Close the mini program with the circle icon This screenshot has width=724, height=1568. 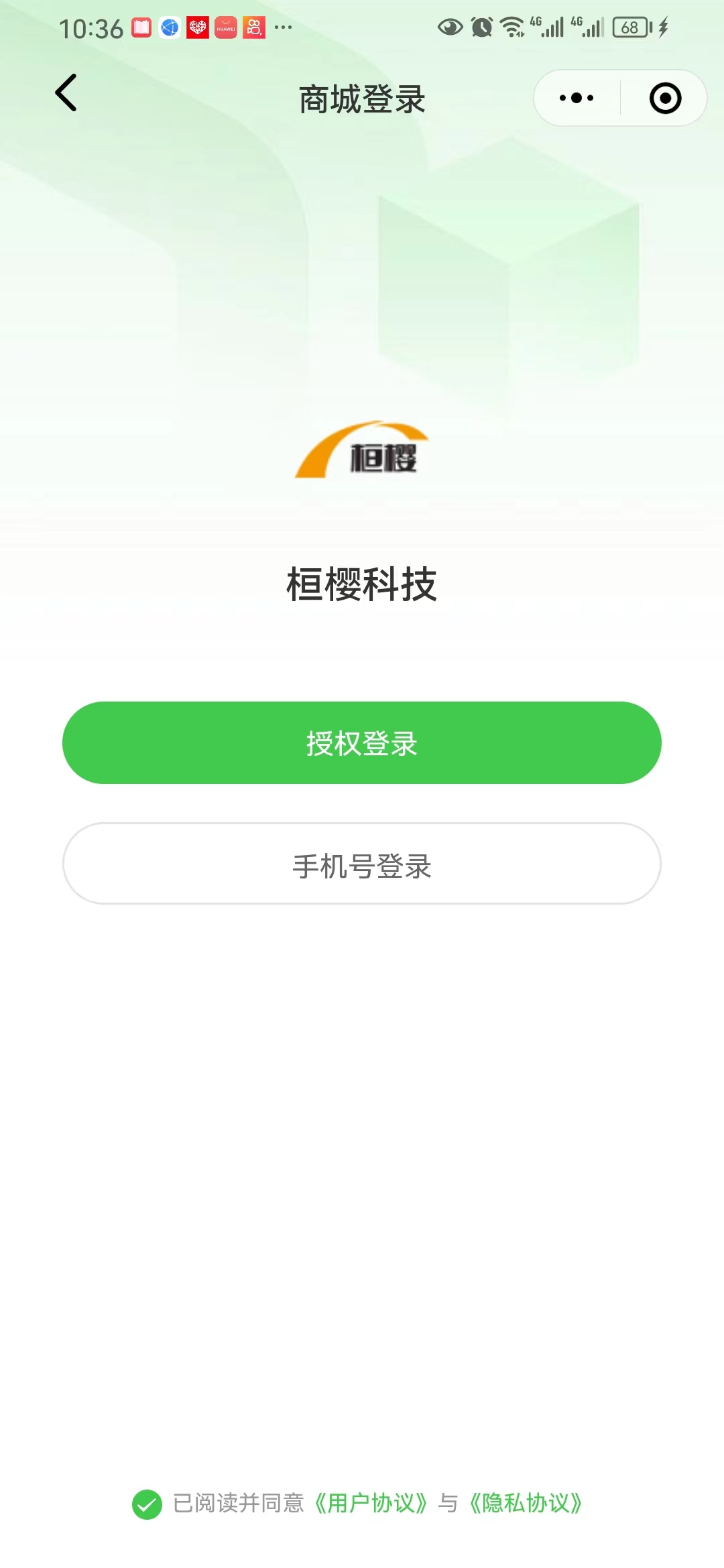(665, 98)
